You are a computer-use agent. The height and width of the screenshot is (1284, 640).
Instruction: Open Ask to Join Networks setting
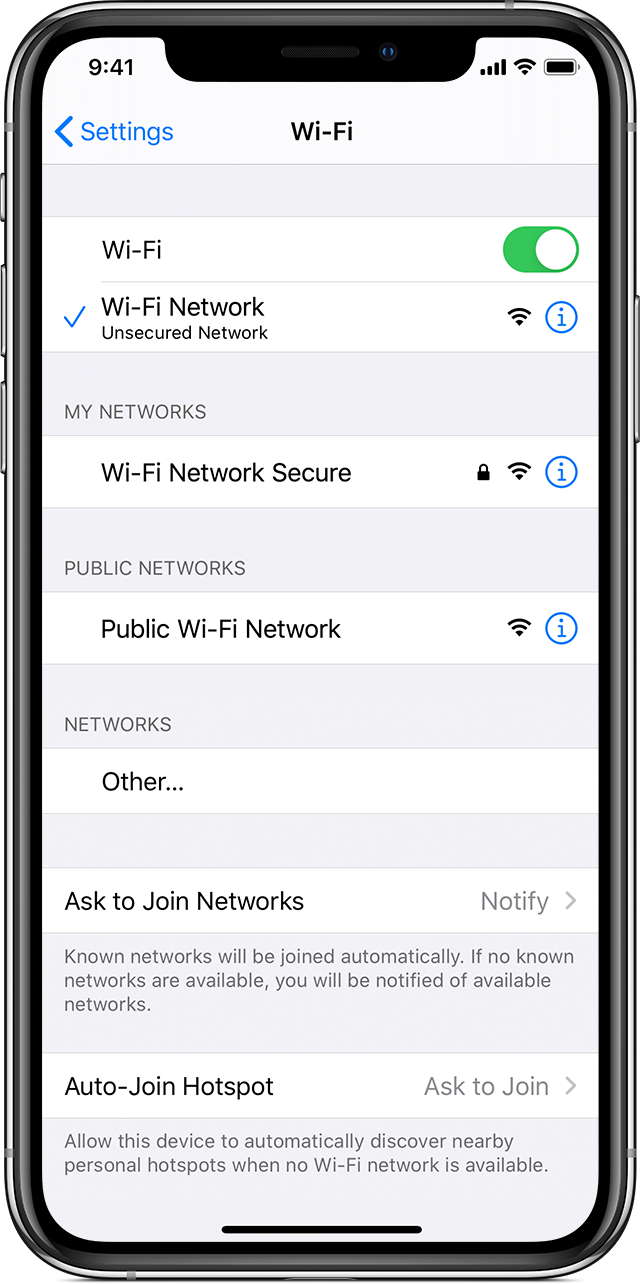pyautogui.click(x=320, y=900)
